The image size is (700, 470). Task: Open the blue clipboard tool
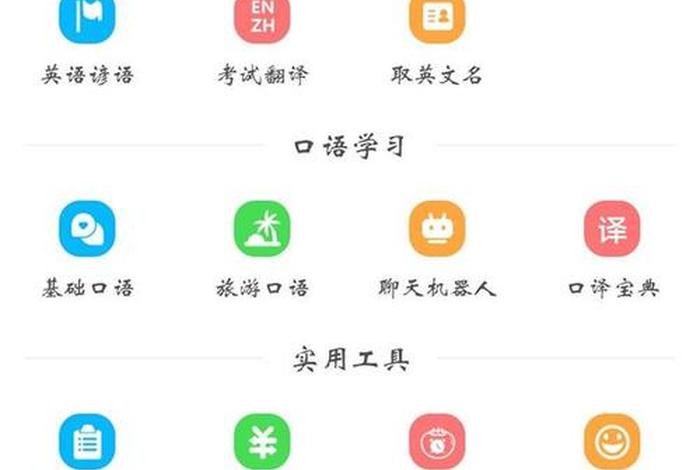(87, 440)
